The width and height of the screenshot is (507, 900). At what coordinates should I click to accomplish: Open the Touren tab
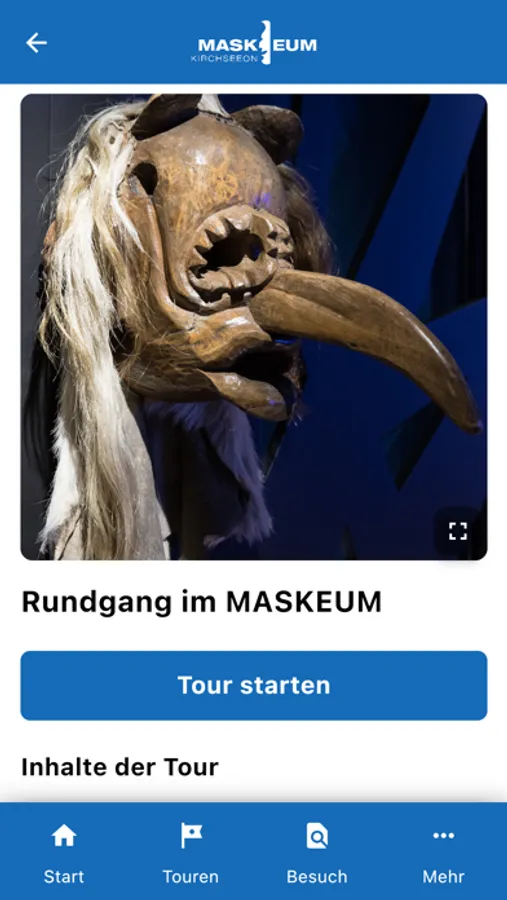click(191, 853)
